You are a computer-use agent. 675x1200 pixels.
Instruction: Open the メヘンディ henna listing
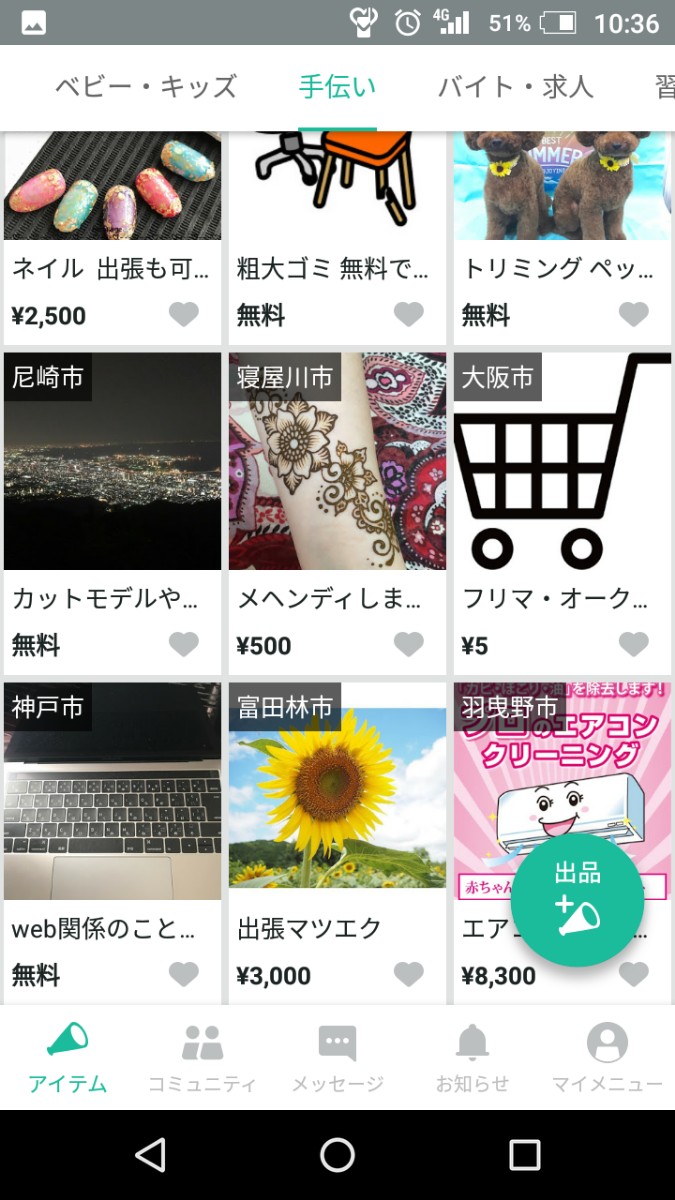pyautogui.click(x=337, y=461)
